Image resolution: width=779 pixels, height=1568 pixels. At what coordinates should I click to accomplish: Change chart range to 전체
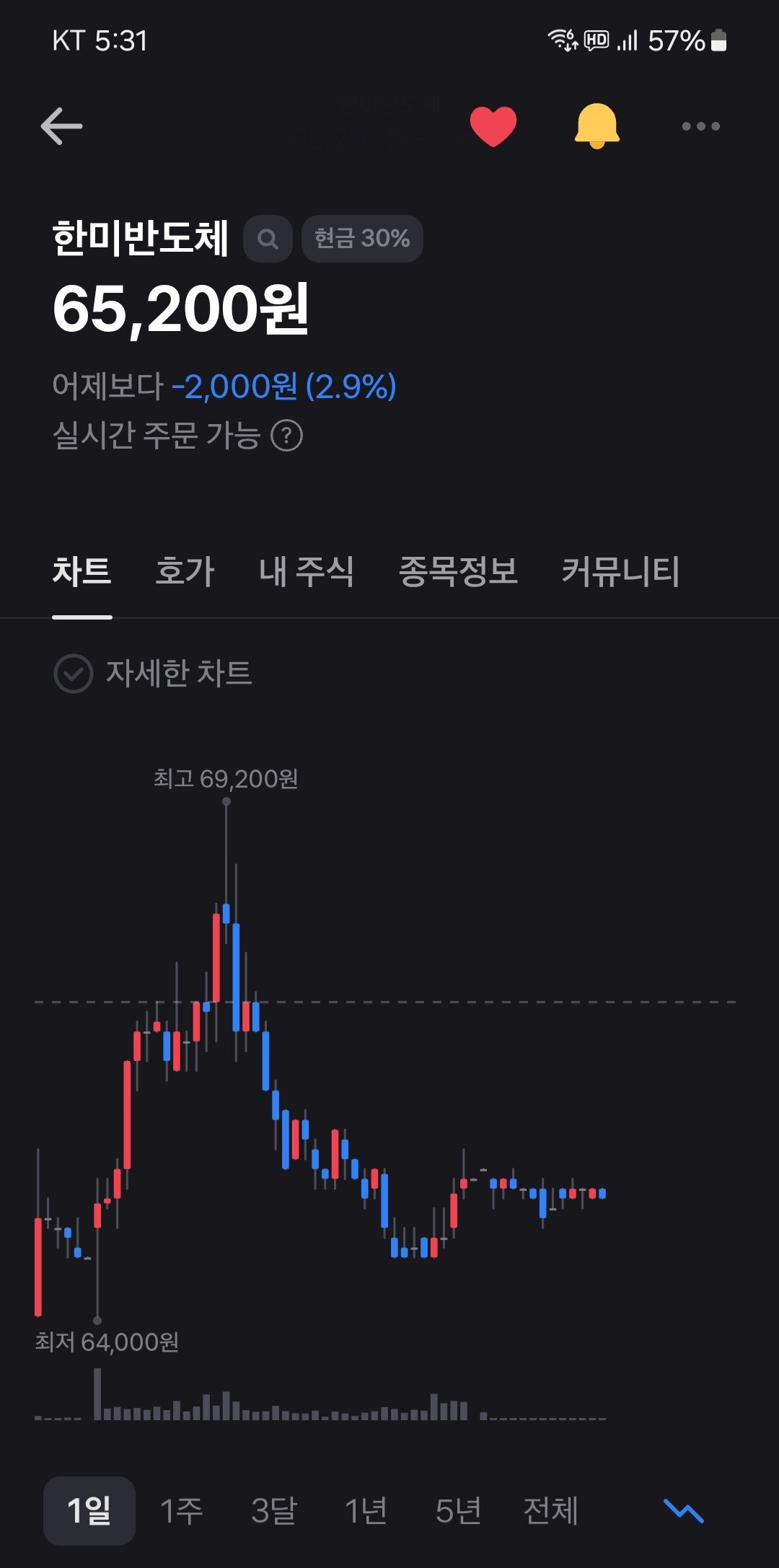click(550, 1510)
